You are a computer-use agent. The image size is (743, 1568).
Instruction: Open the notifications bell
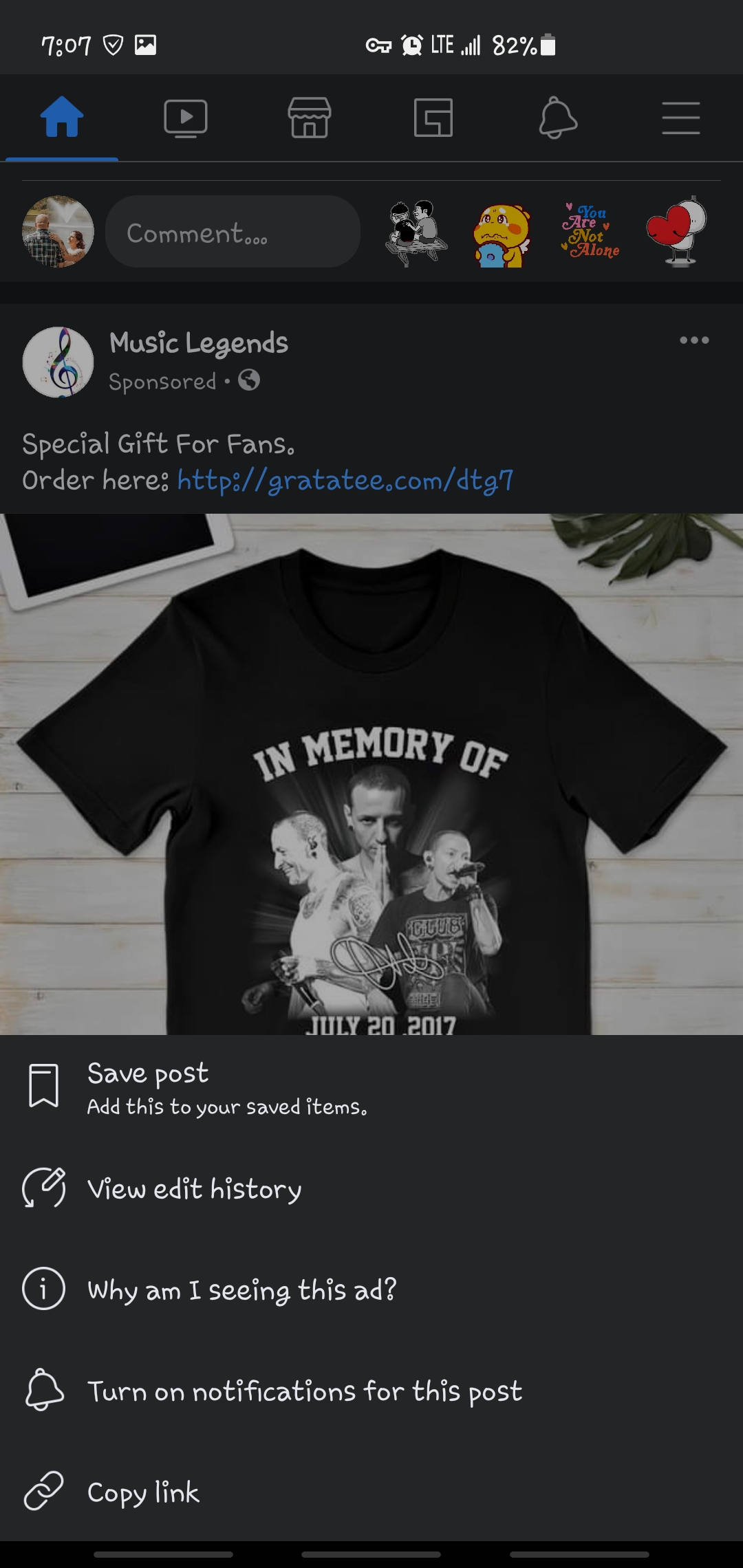557,118
